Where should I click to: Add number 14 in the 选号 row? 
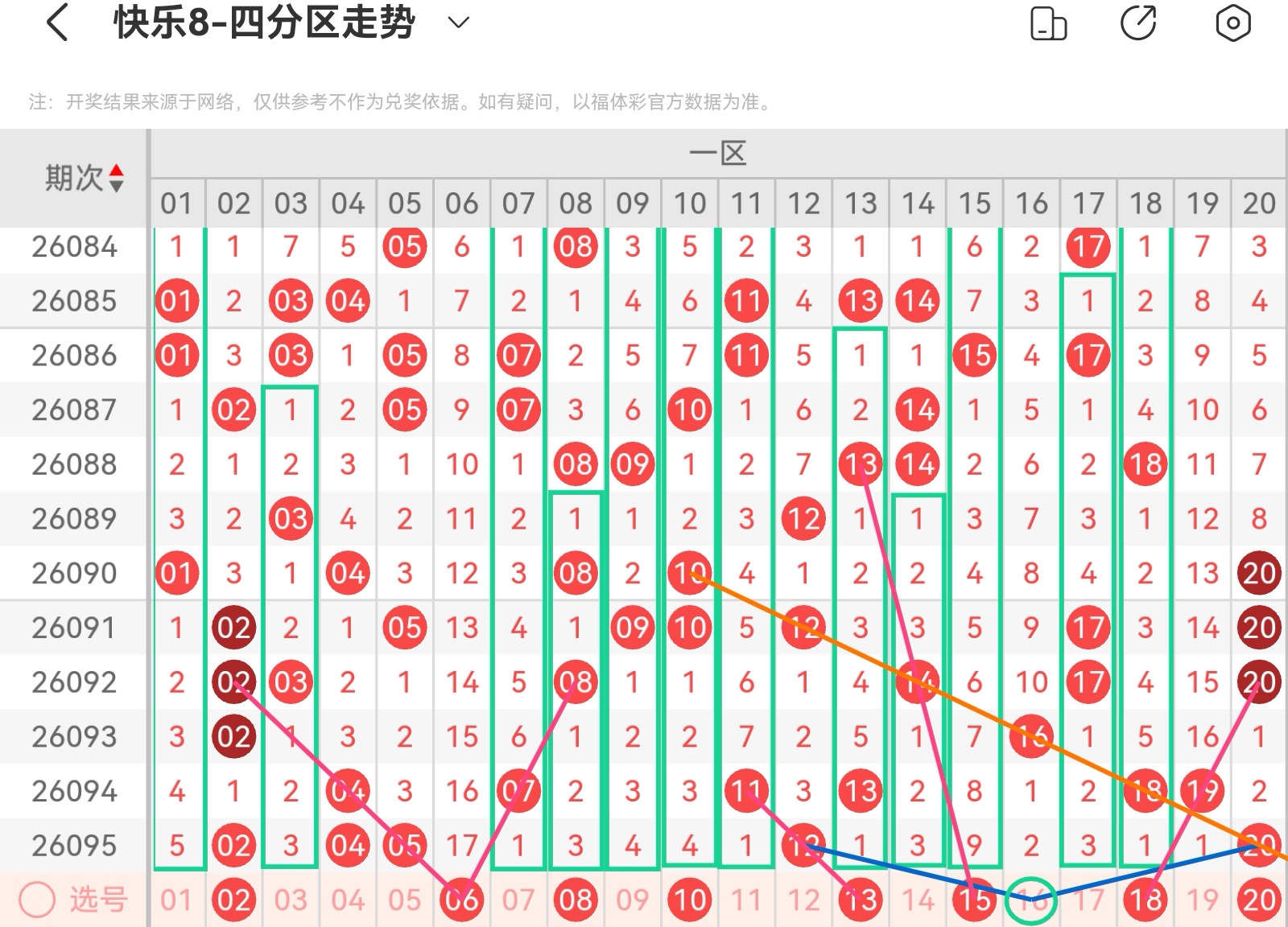coord(918,900)
